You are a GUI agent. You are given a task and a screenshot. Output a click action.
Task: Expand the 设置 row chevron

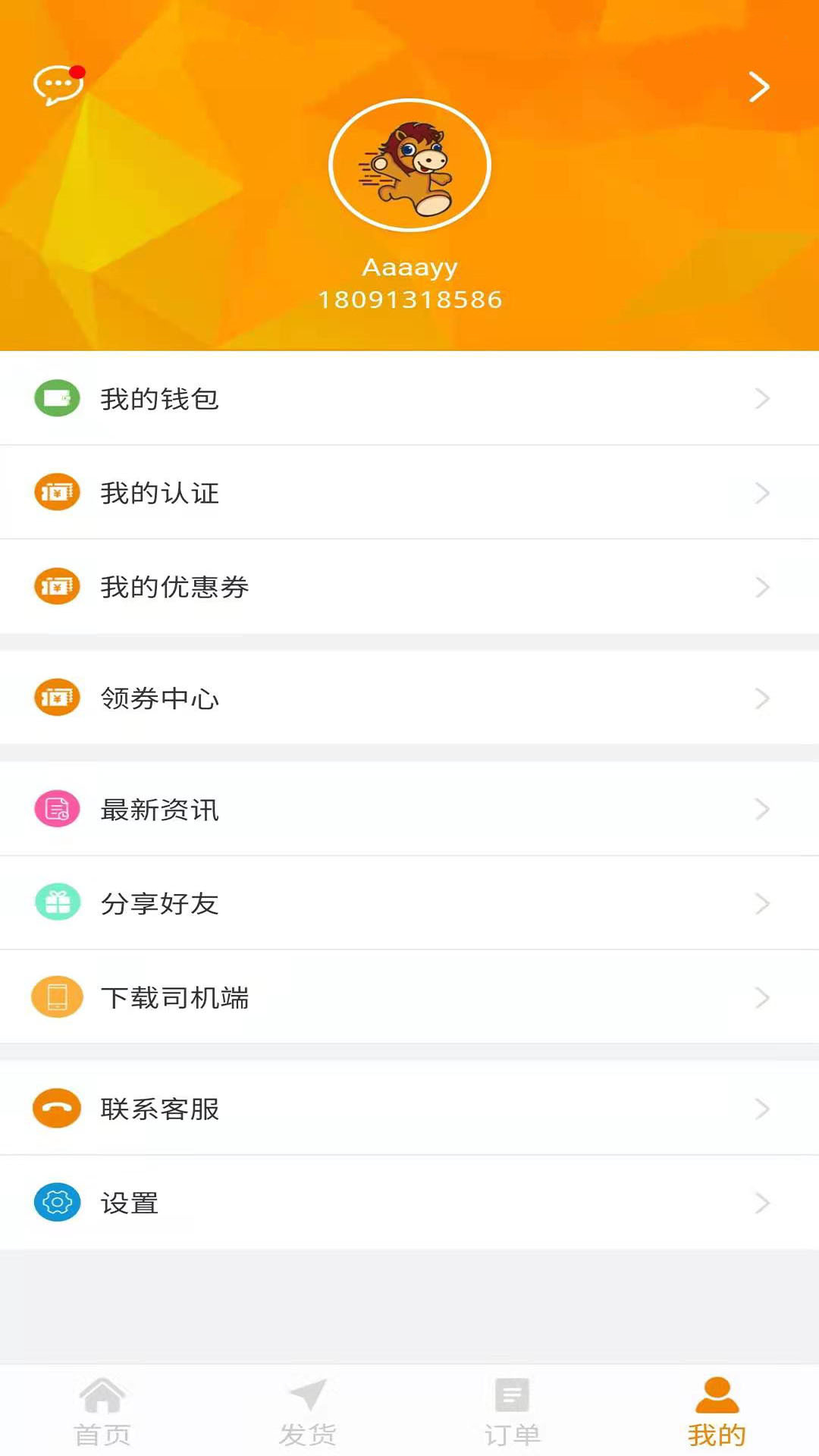[762, 1202]
